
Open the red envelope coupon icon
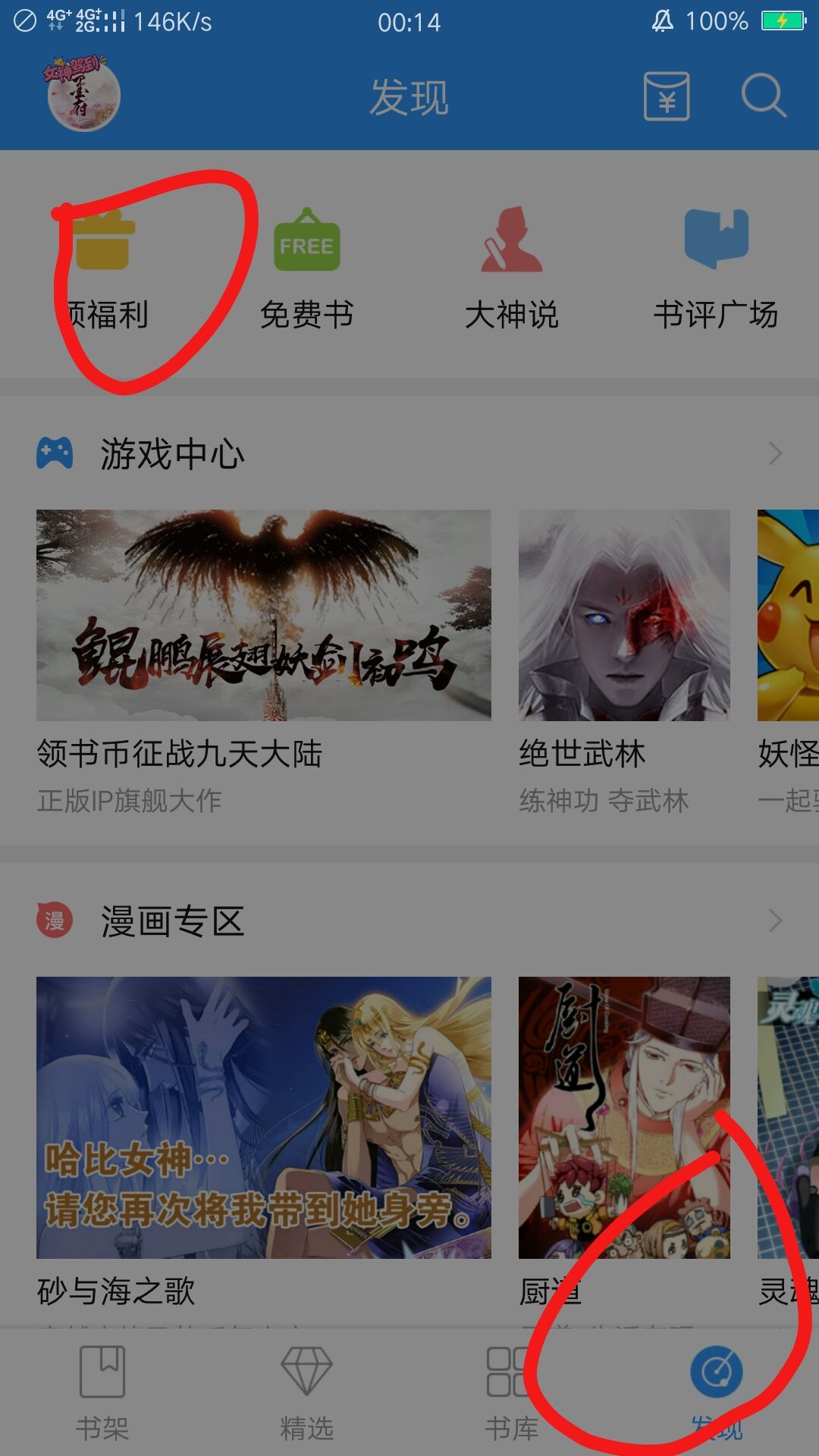(x=666, y=96)
